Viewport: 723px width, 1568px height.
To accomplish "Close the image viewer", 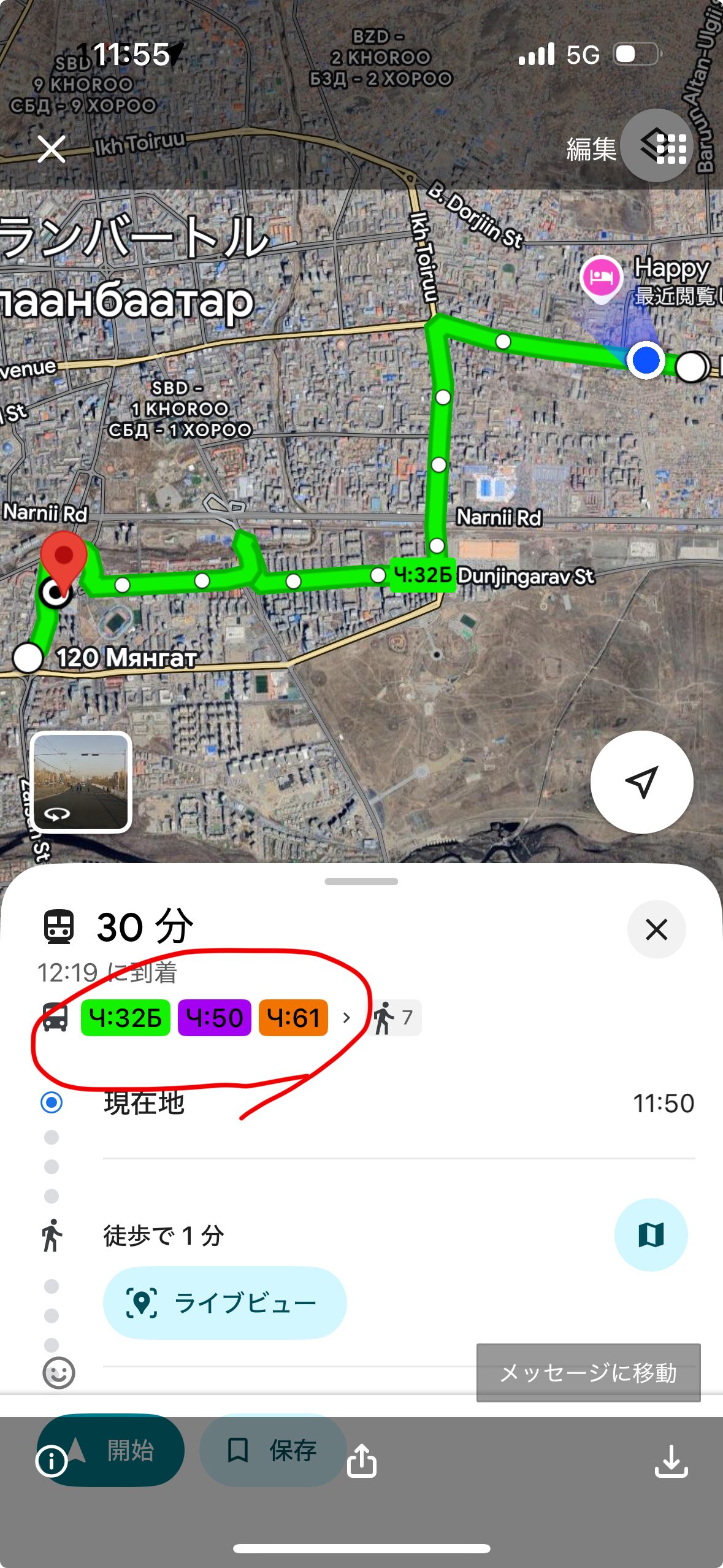I will (x=52, y=149).
